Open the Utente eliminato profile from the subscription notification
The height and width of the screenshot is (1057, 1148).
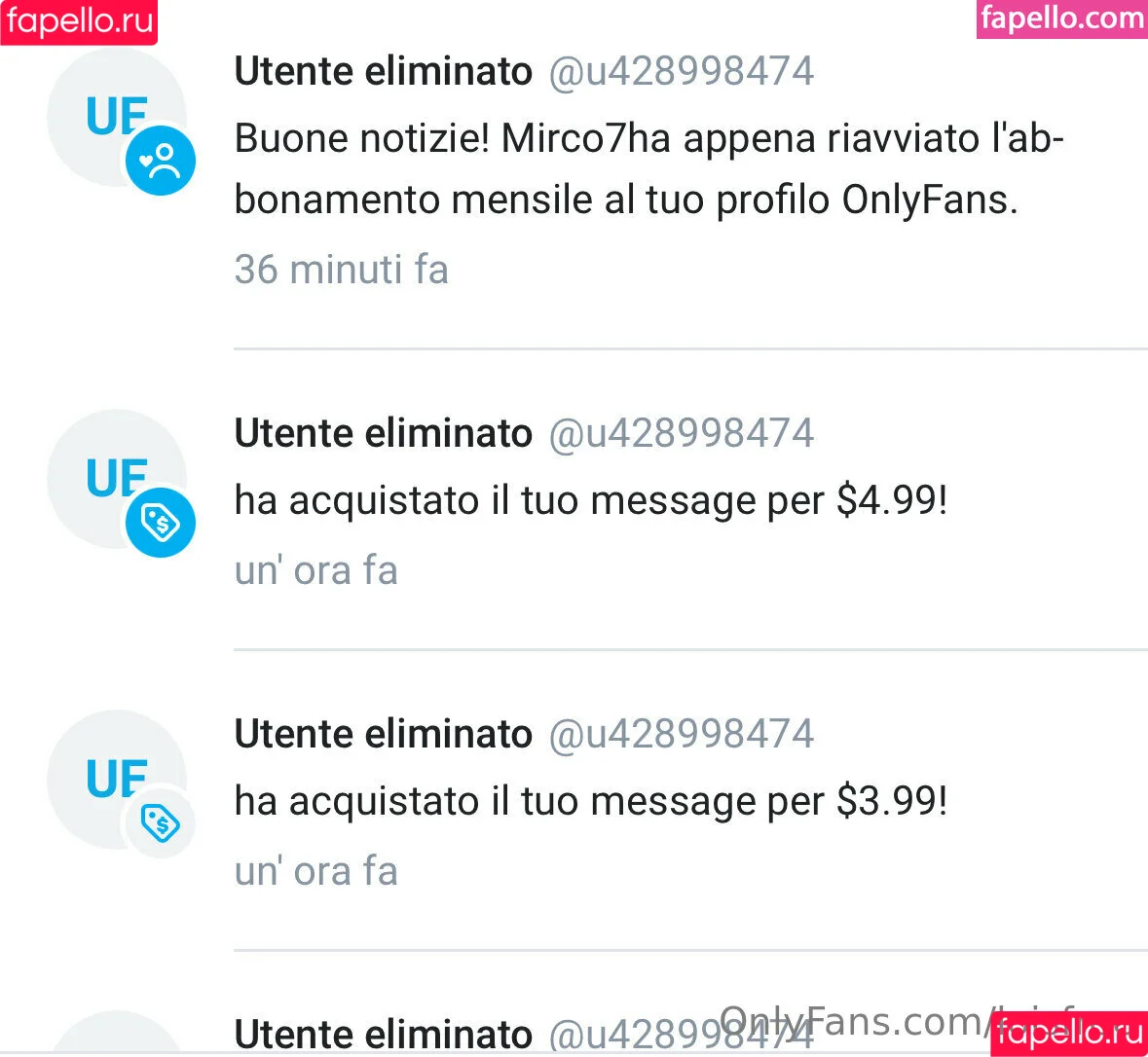point(384,72)
